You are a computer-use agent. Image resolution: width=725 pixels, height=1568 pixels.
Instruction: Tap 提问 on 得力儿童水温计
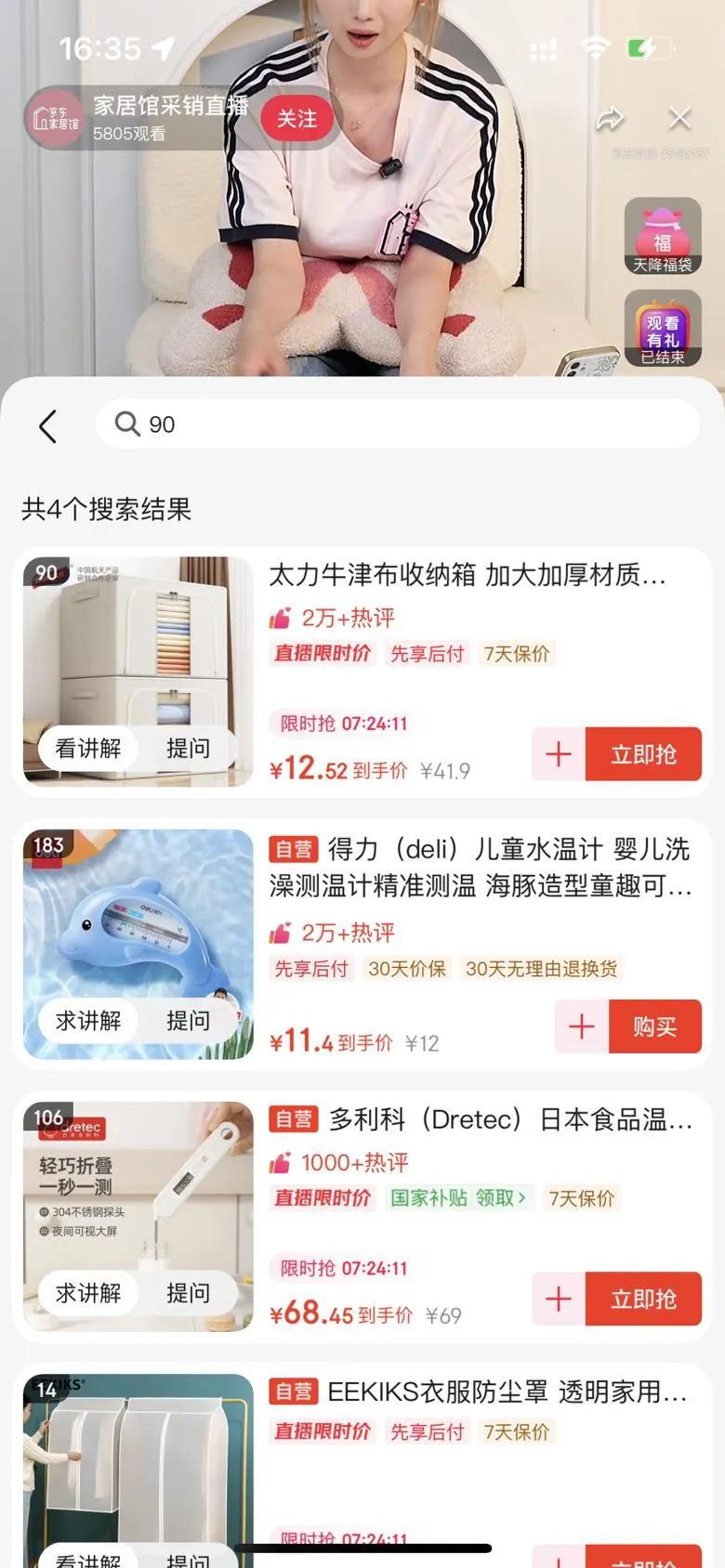point(188,1021)
